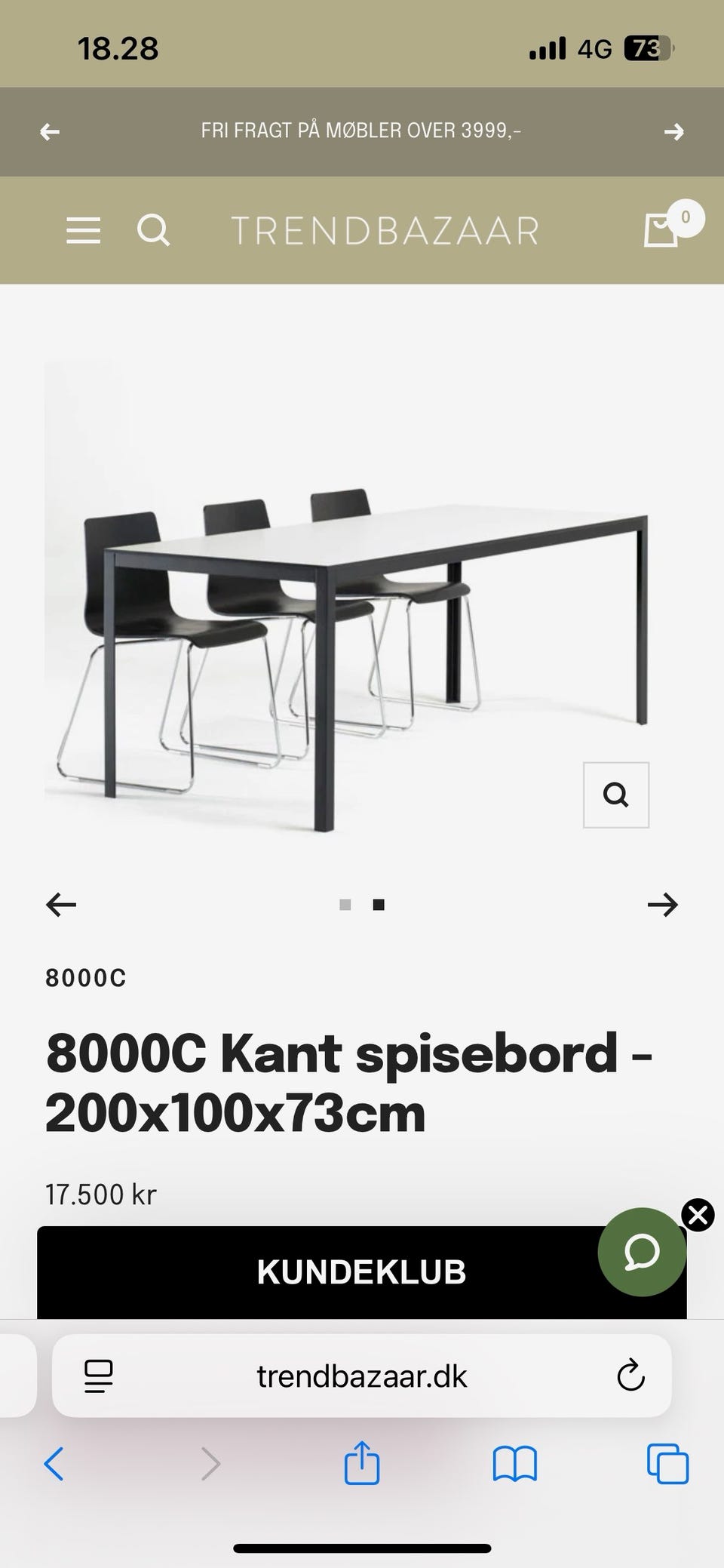The width and height of the screenshot is (724, 1568).
Task: Show the next announcement banner message
Action: pyautogui.click(x=674, y=132)
